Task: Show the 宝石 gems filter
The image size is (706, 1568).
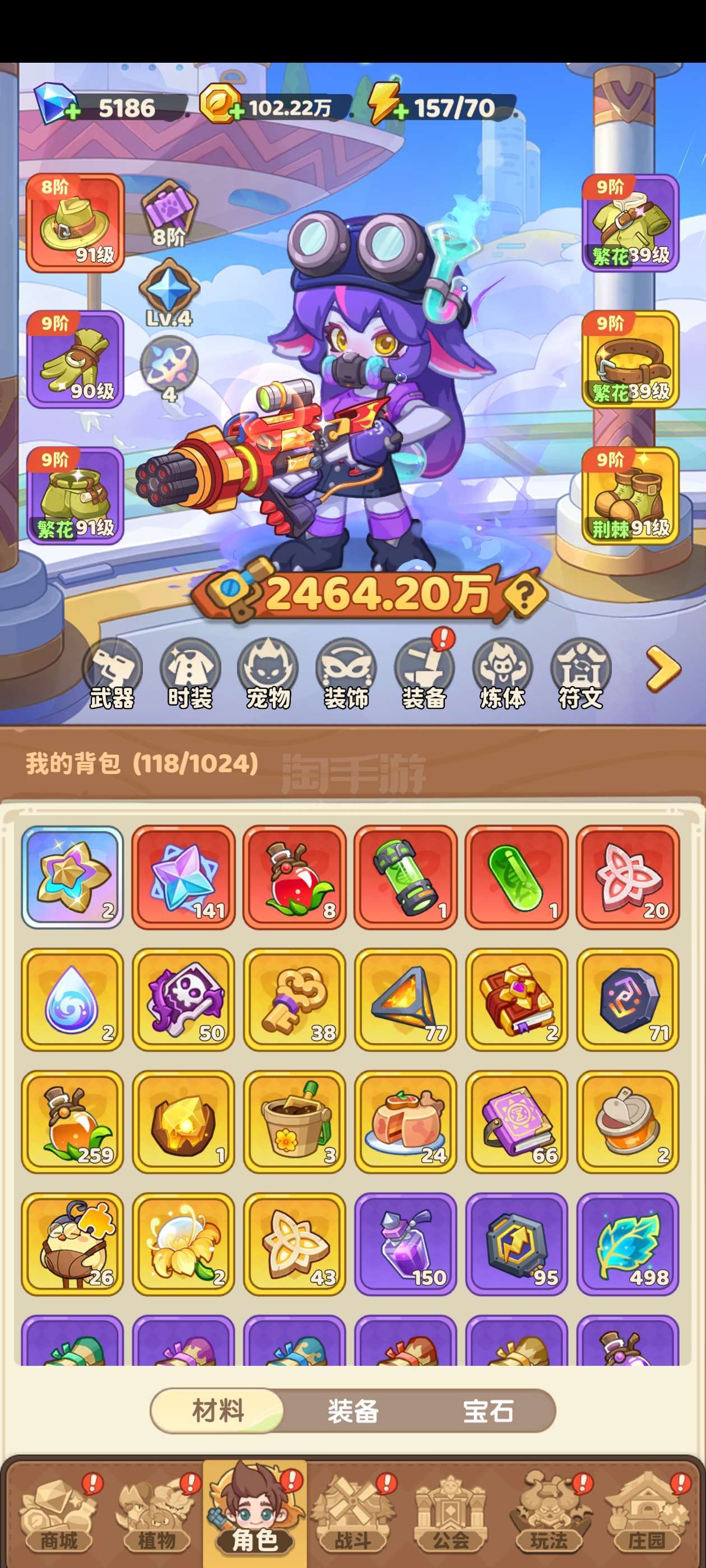Action: (x=488, y=1411)
